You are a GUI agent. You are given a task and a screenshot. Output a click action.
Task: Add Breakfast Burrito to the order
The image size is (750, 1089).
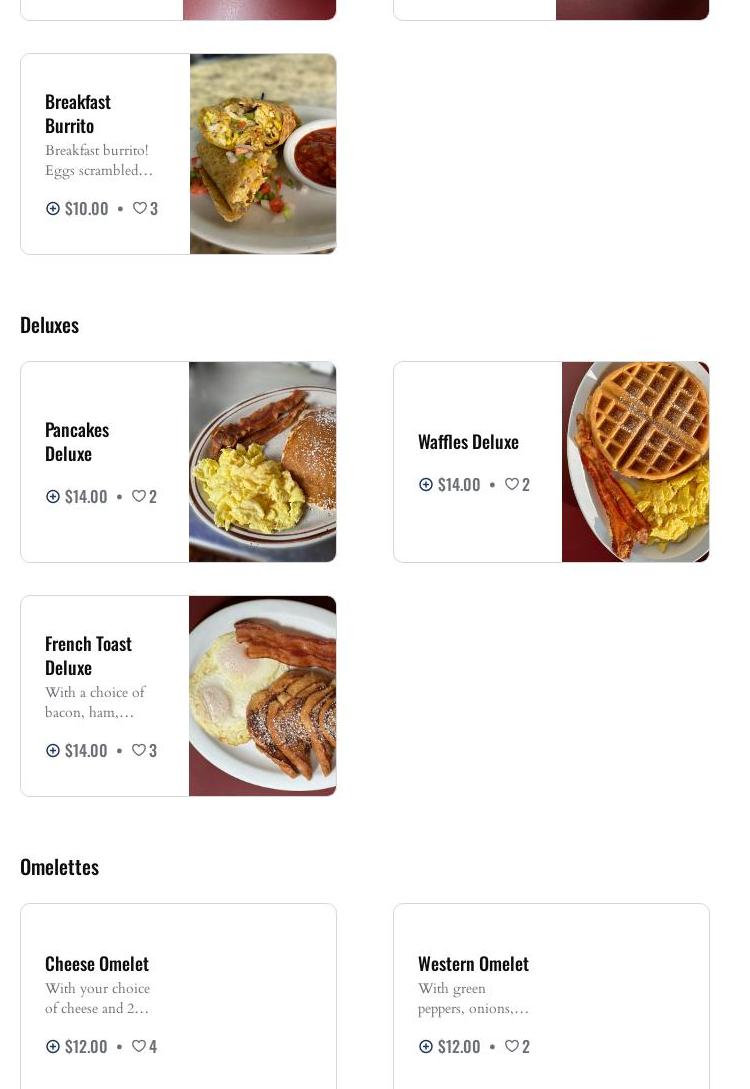pos(53,208)
